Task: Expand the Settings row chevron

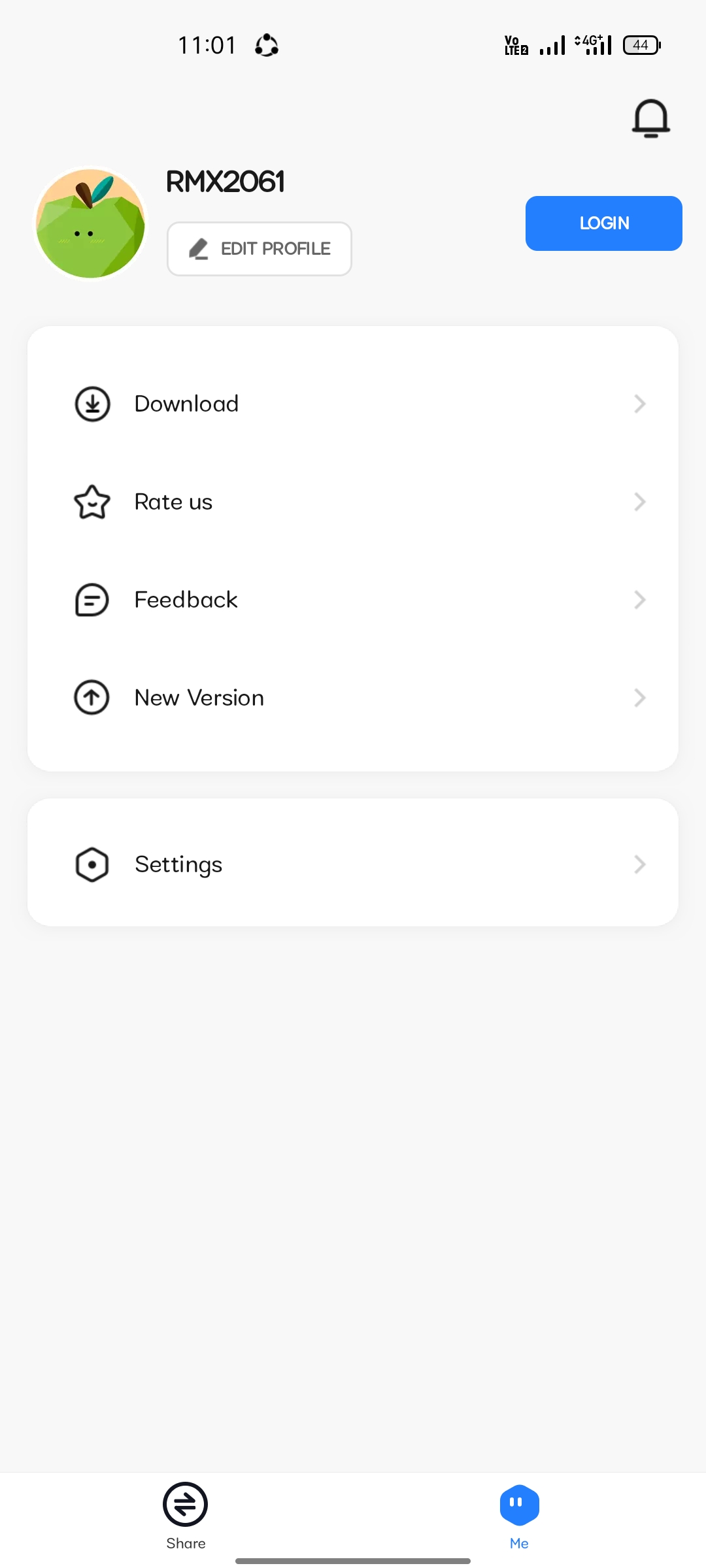Action: tap(639, 864)
